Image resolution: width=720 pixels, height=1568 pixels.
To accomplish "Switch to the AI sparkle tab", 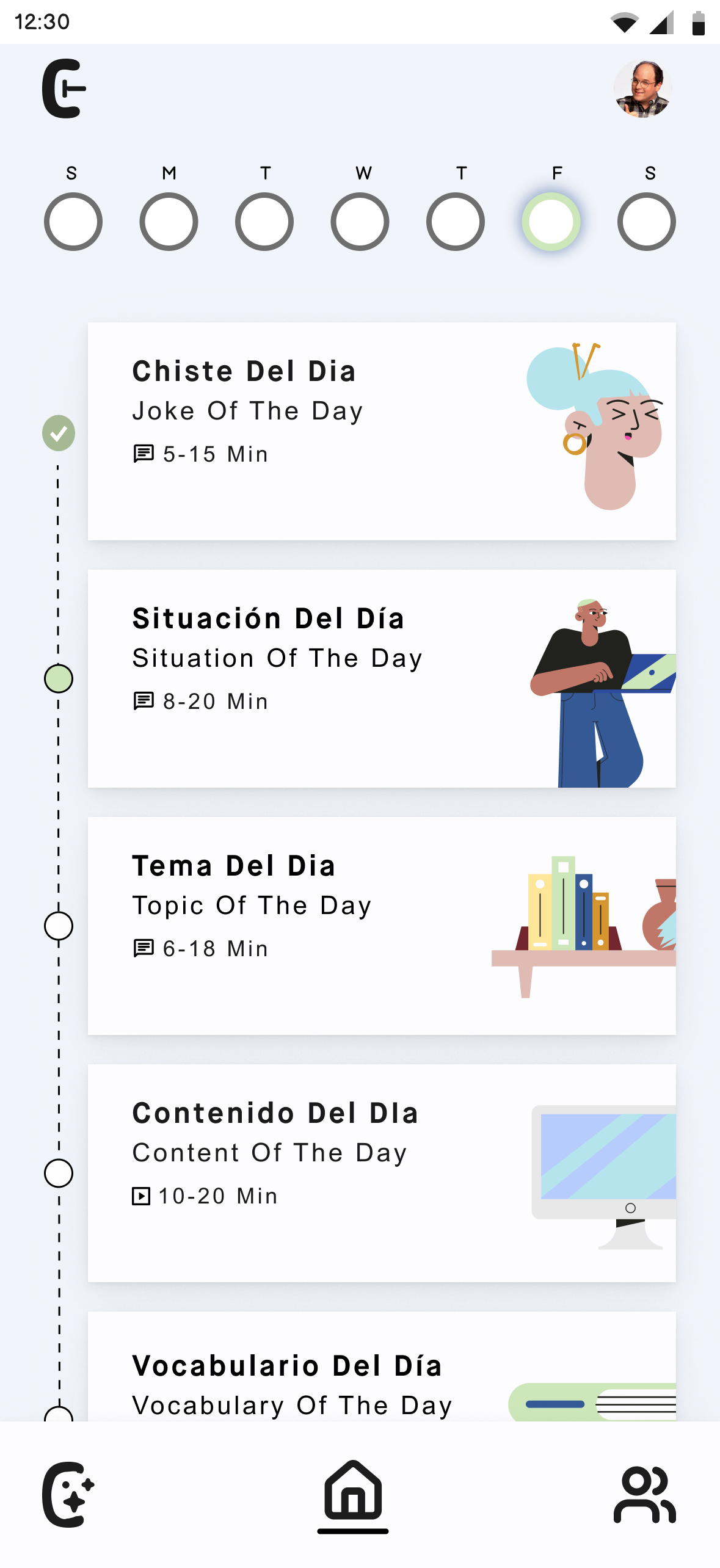I will (68, 1494).
